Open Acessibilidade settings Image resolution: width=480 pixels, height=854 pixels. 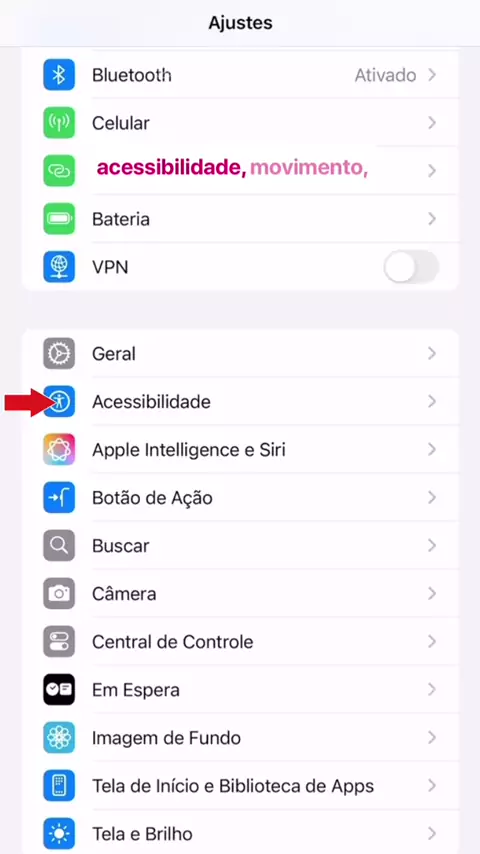(240, 401)
